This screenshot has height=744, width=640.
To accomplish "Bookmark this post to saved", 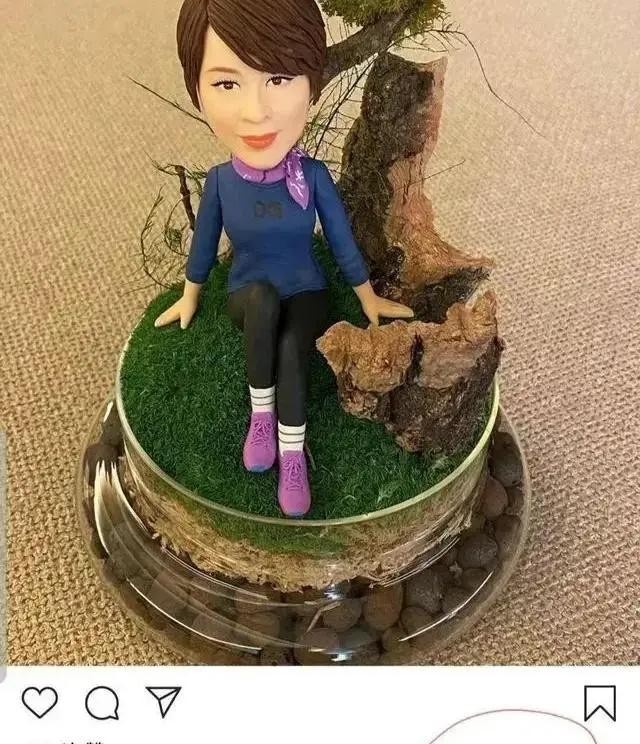I will click(600, 703).
